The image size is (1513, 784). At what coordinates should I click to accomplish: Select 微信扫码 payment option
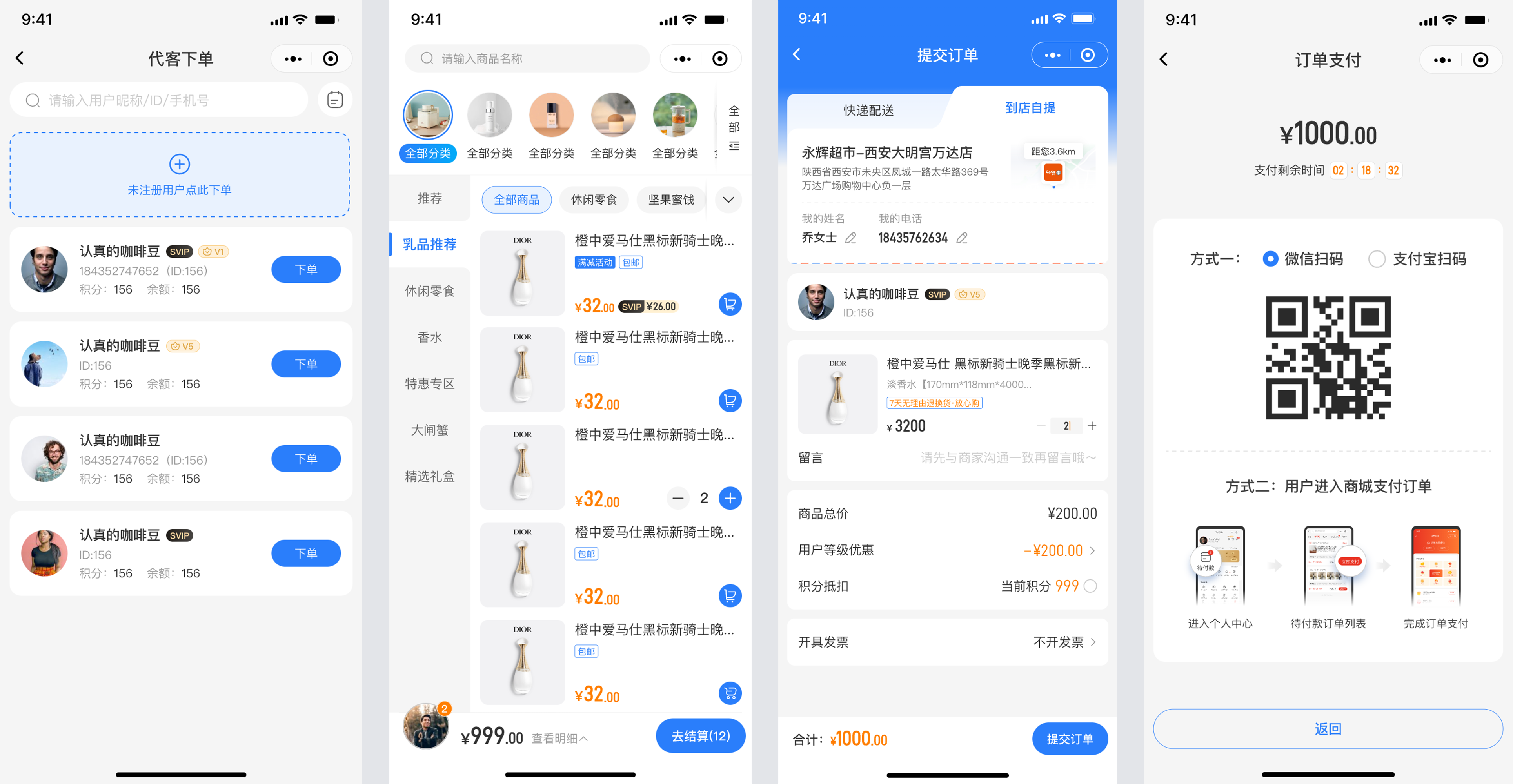[x=1270, y=259]
